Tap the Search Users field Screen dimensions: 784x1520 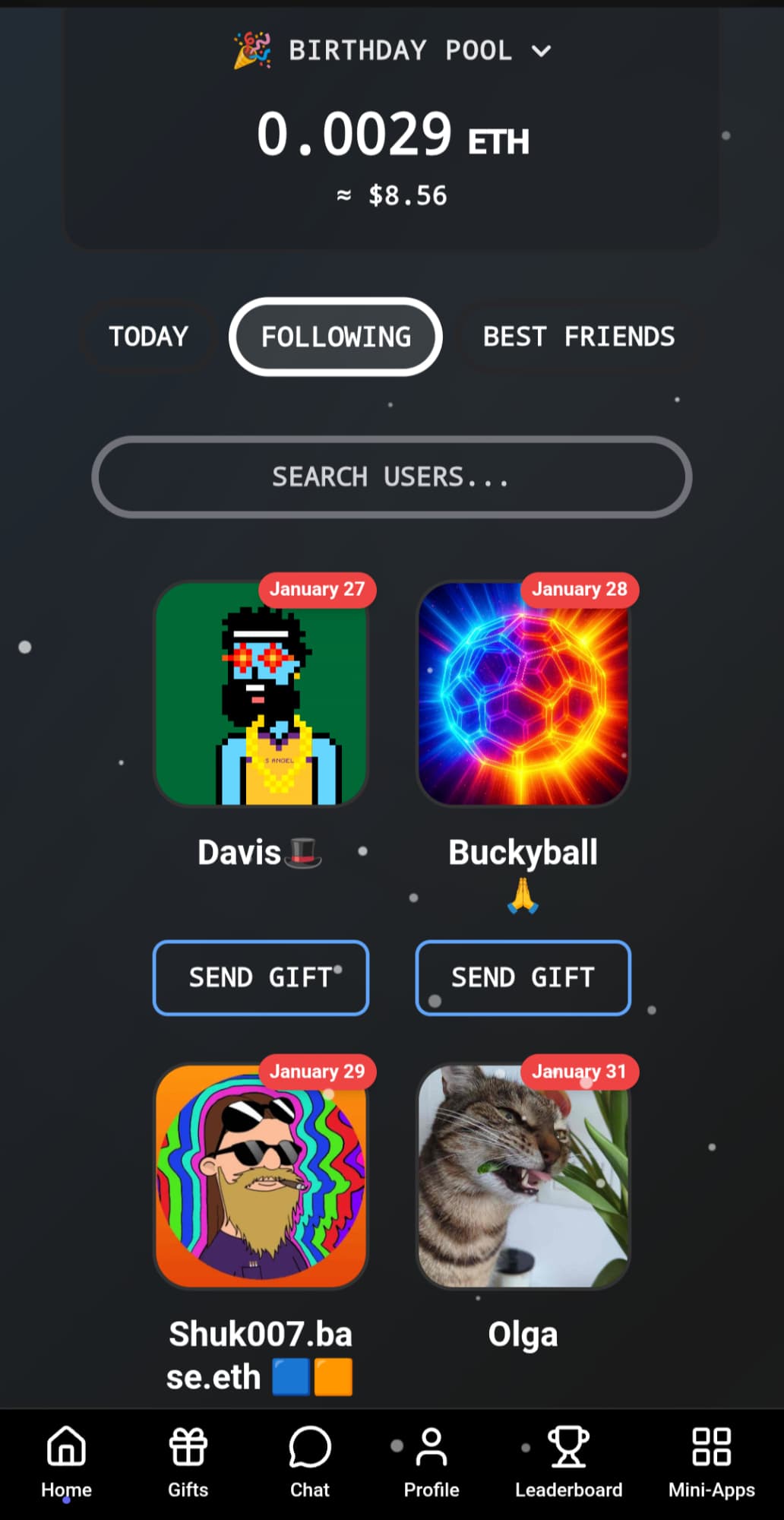click(391, 477)
